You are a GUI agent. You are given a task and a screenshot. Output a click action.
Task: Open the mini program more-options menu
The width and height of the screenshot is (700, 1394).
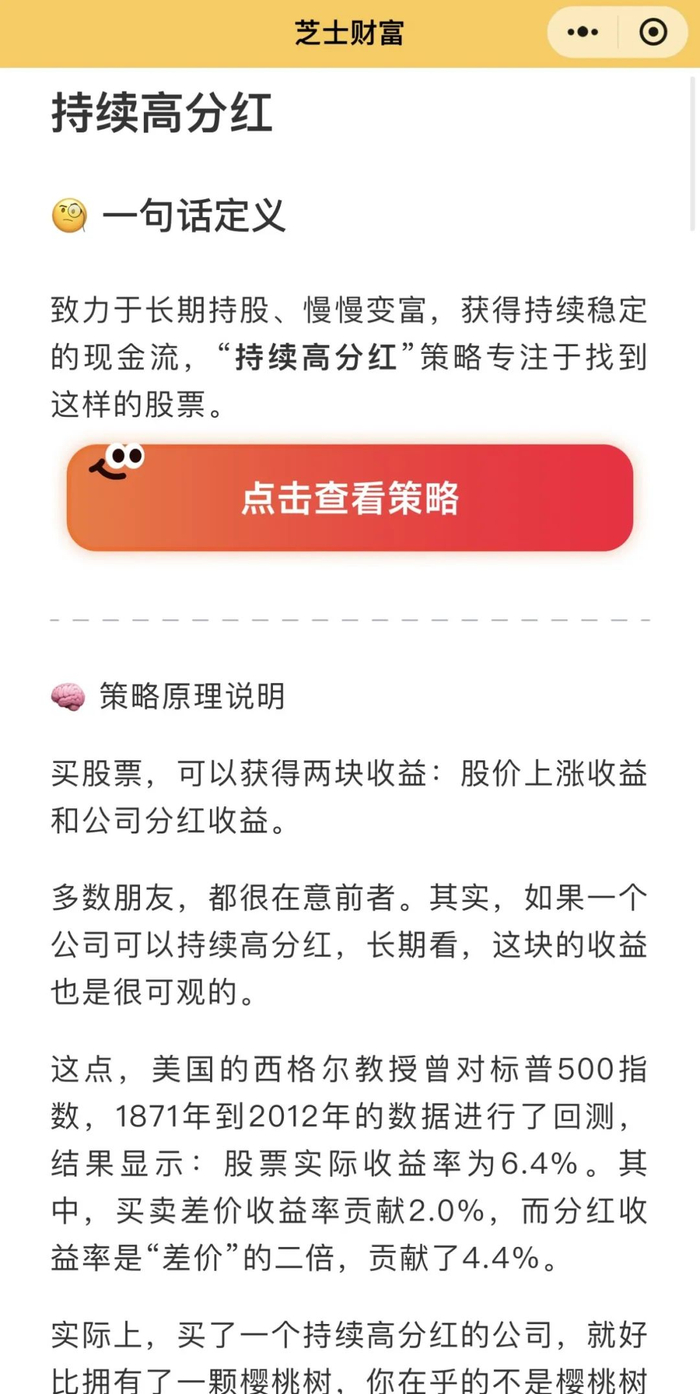[x=582, y=32]
